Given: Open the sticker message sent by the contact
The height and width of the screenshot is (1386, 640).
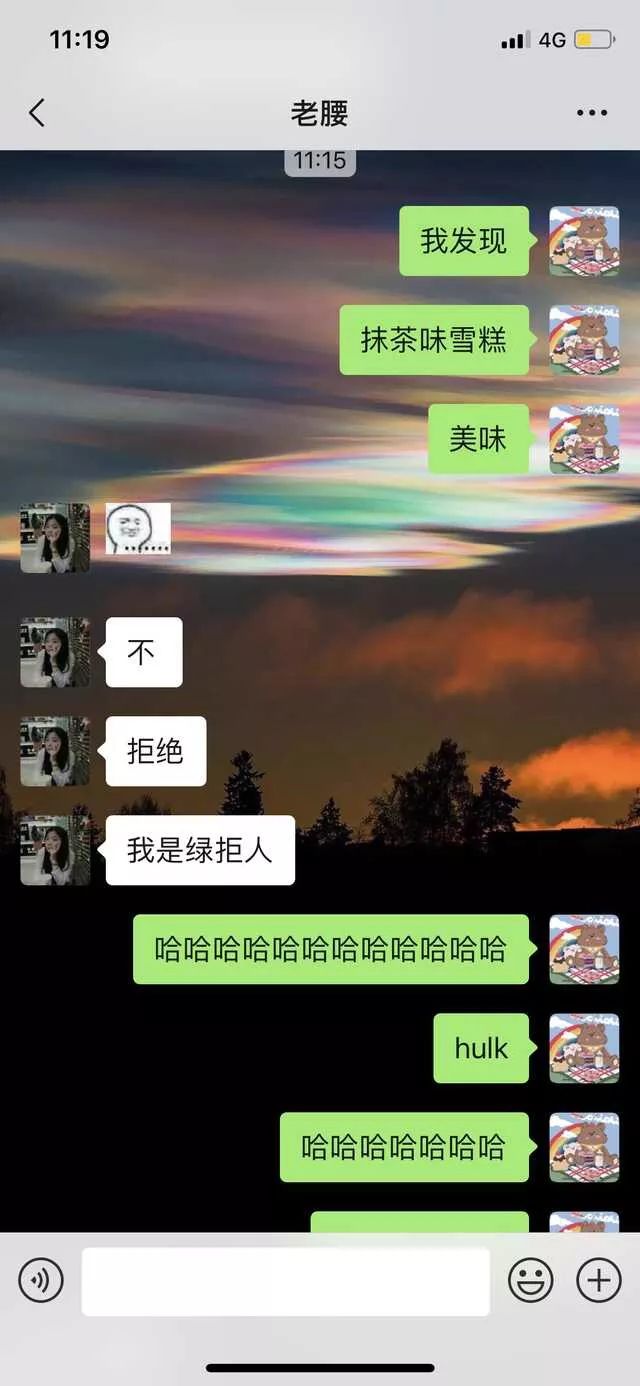Looking at the screenshot, I should [x=138, y=529].
